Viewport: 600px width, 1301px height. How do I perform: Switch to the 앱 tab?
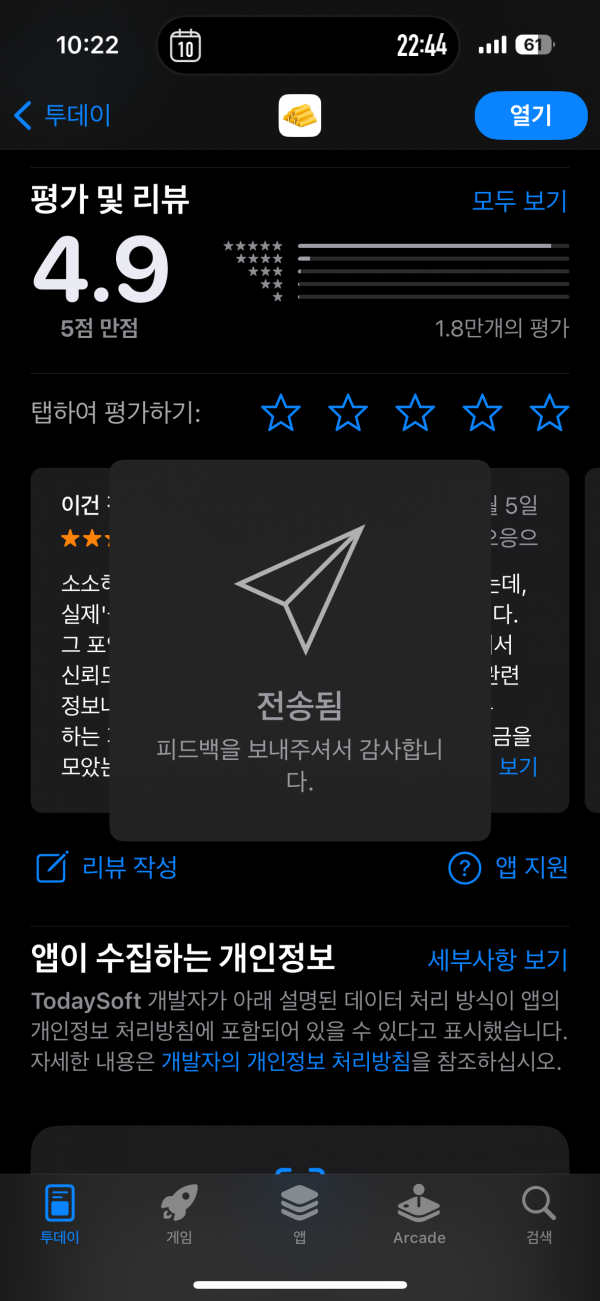[x=299, y=1214]
